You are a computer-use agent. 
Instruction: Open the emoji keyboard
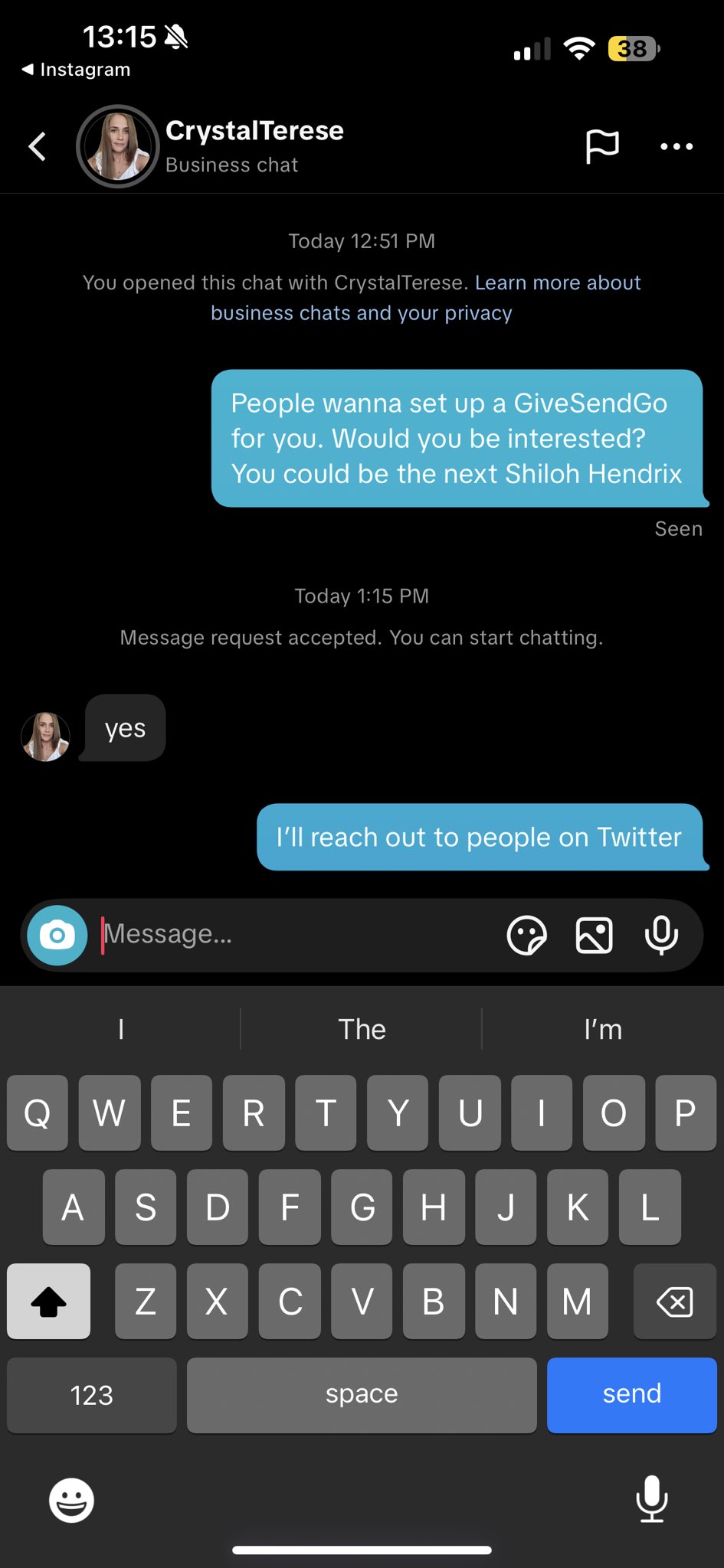point(71,1500)
